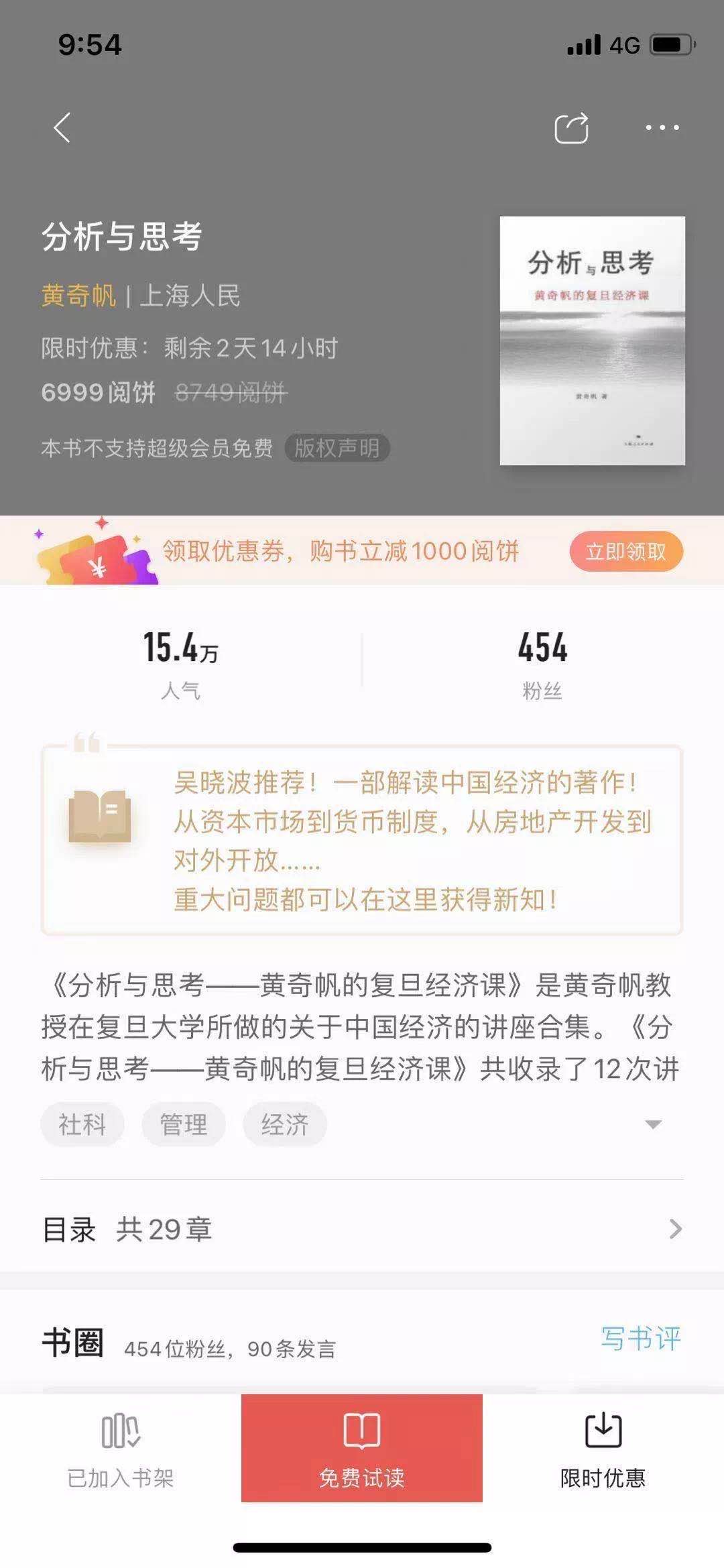Select the 社科 tag chip
The width and height of the screenshot is (724, 1568).
point(82,1124)
